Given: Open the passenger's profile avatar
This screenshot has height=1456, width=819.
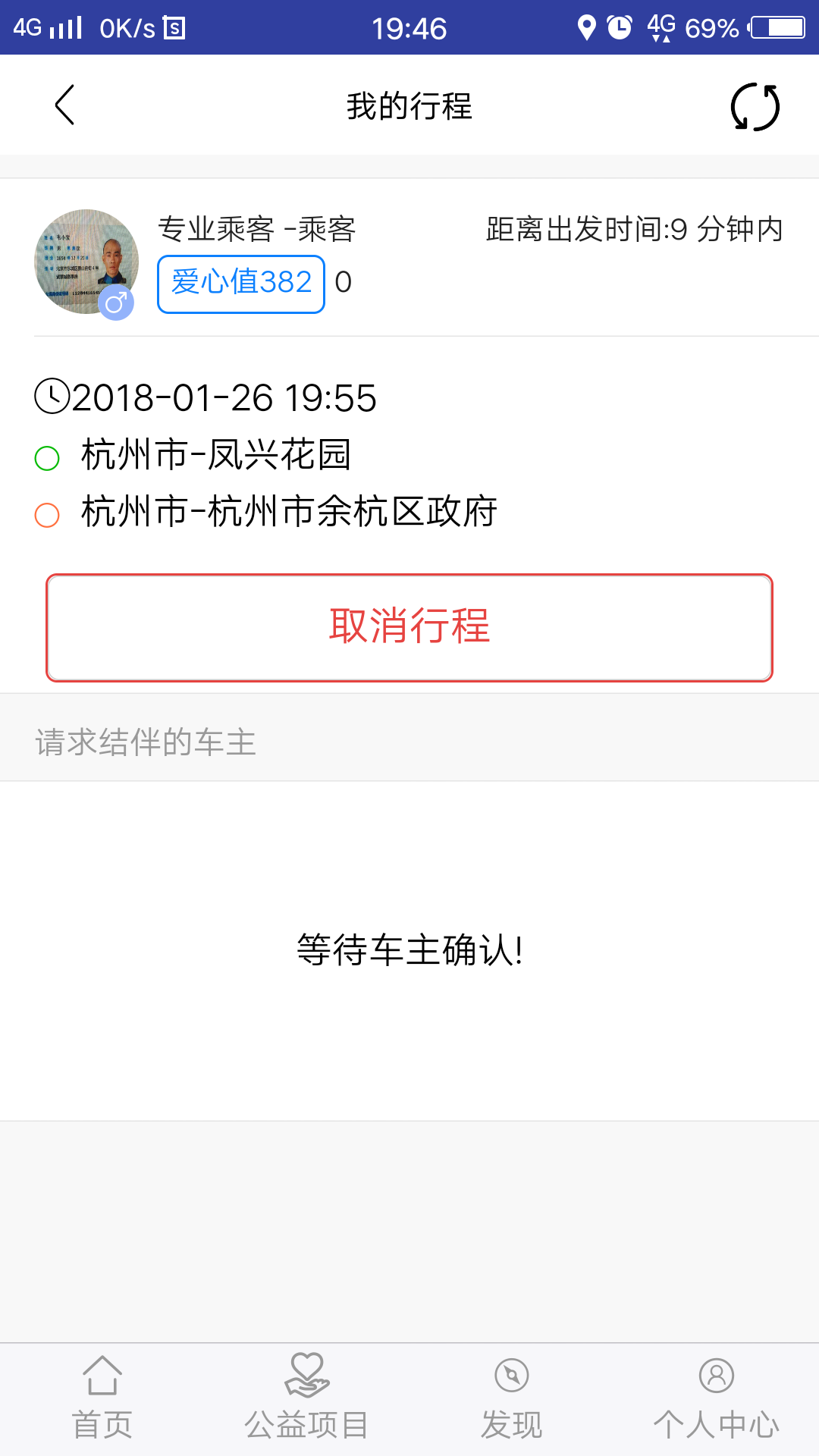Looking at the screenshot, I should pos(86,262).
